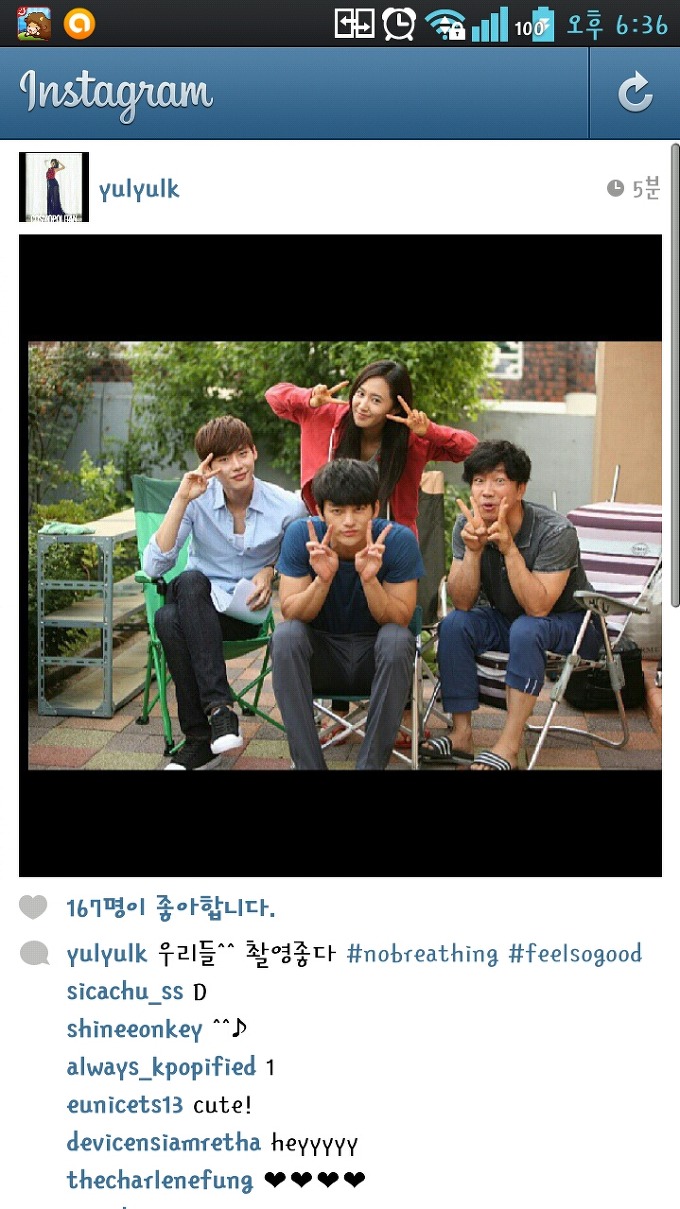The width and height of the screenshot is (680, 1209).
Task: Open the #nobreathing hashtag
Action: (422, 954)
